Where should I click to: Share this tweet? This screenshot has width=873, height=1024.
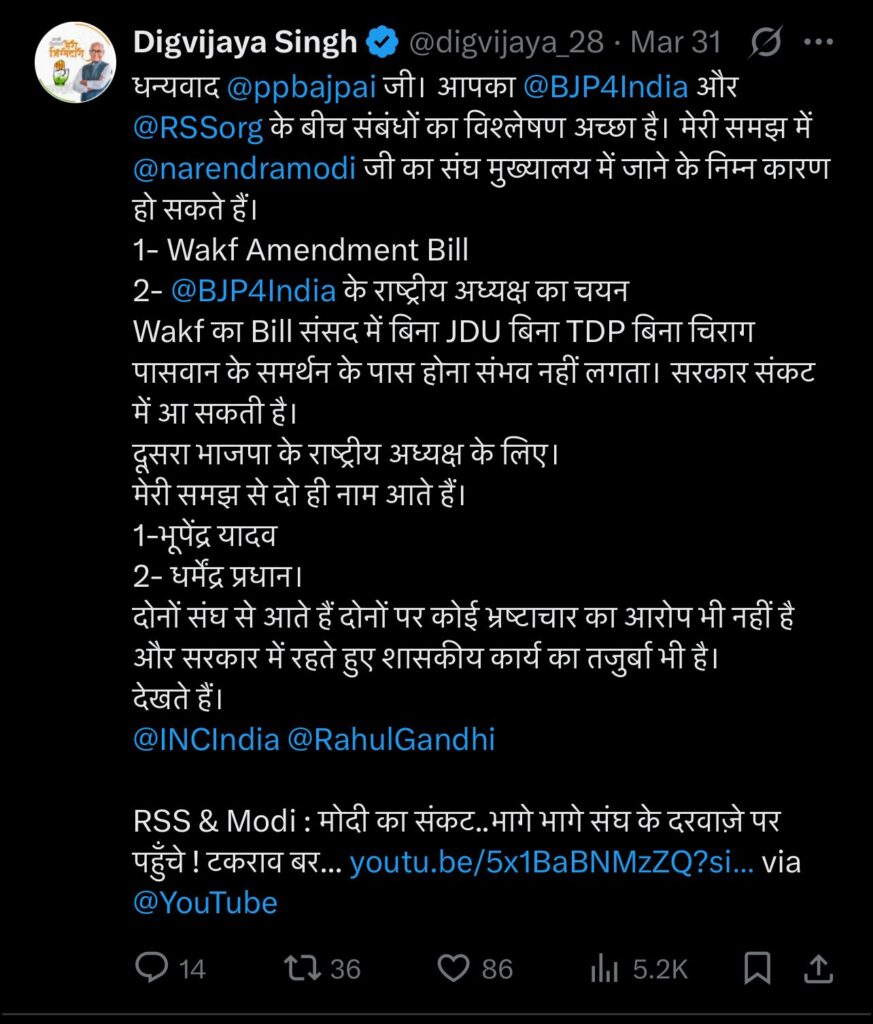[819, 968]
